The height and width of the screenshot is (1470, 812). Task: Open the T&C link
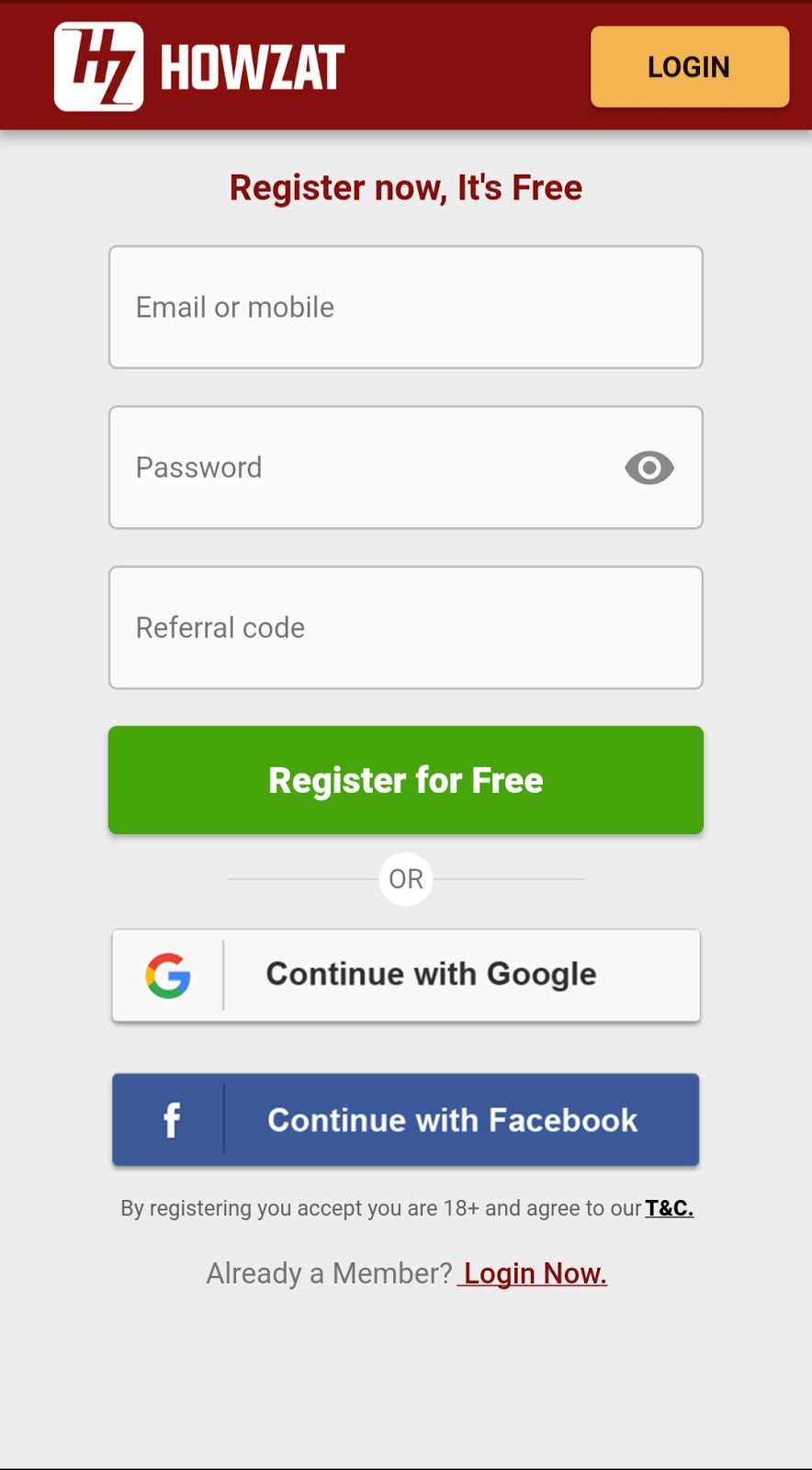click(x=669, y=1208)
